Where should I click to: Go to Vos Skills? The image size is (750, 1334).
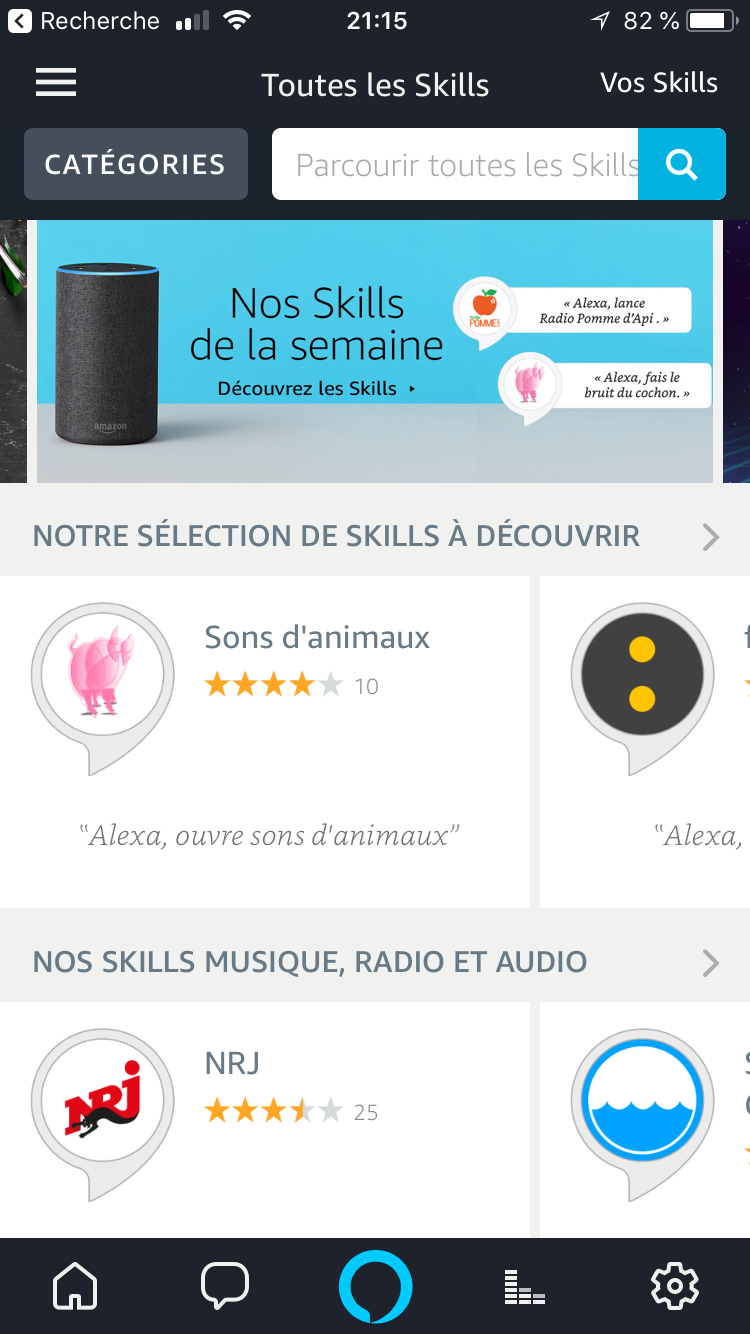point(658,82)
